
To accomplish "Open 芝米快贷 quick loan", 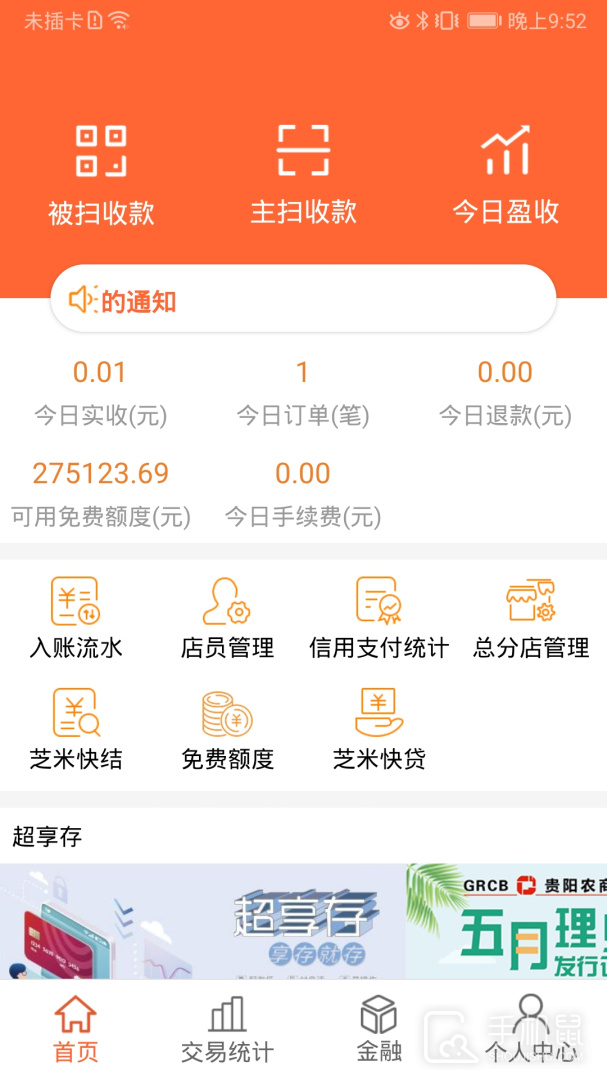I will (379, 730).
